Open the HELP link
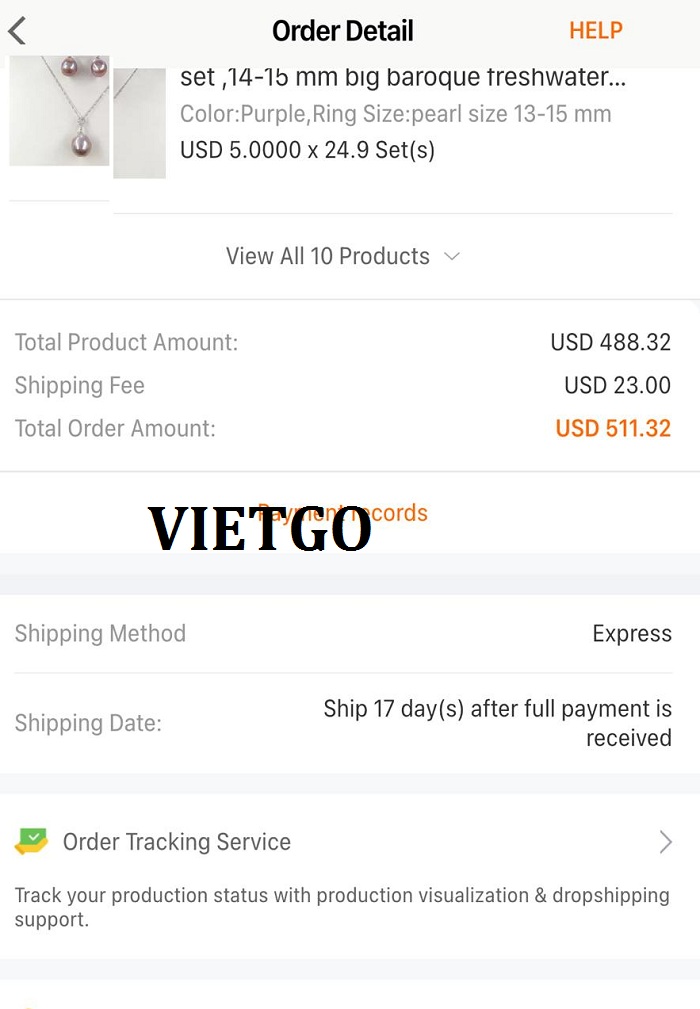The height and width of the screenshot is (1009, 700). pos(596,31)
